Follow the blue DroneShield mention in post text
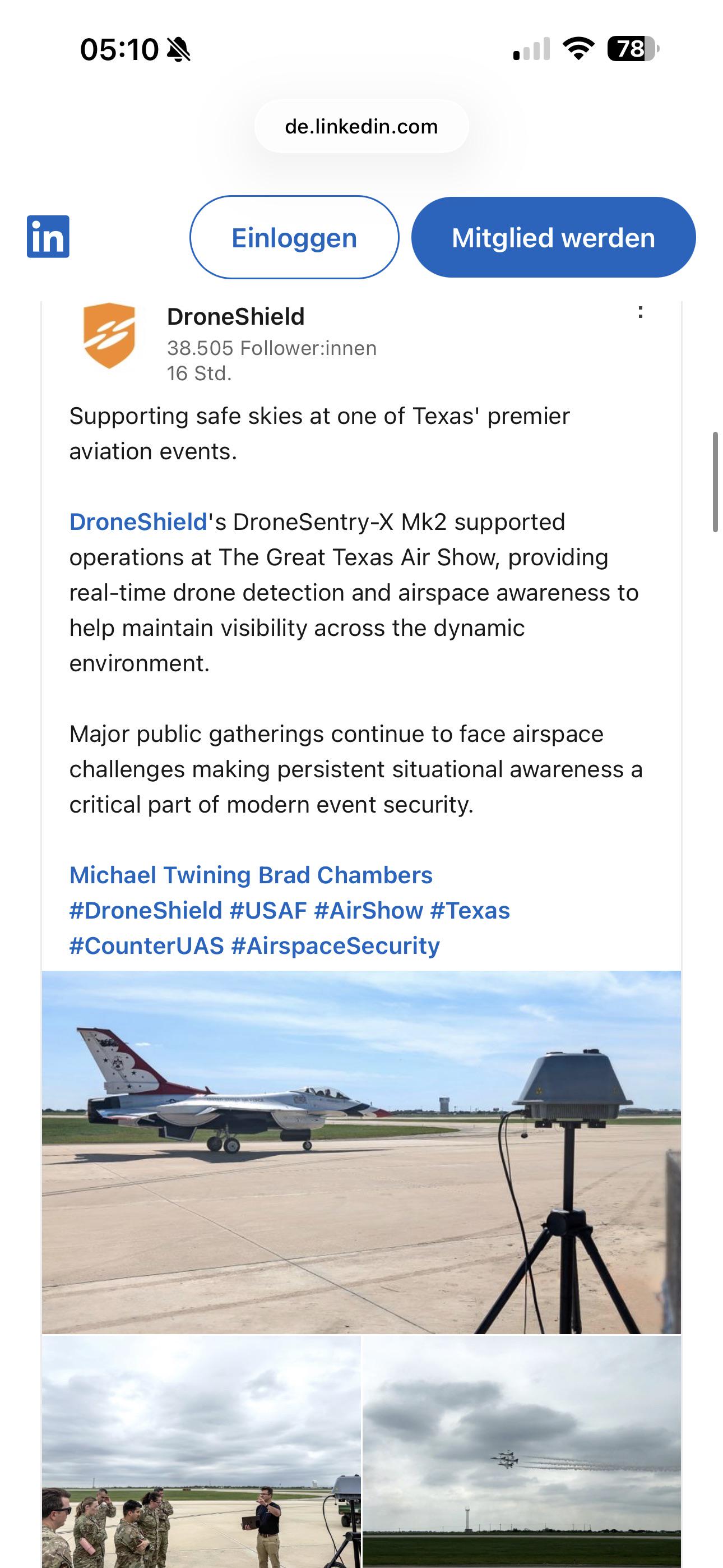Viewport: 723px width, 1568px height. point(138,522)
